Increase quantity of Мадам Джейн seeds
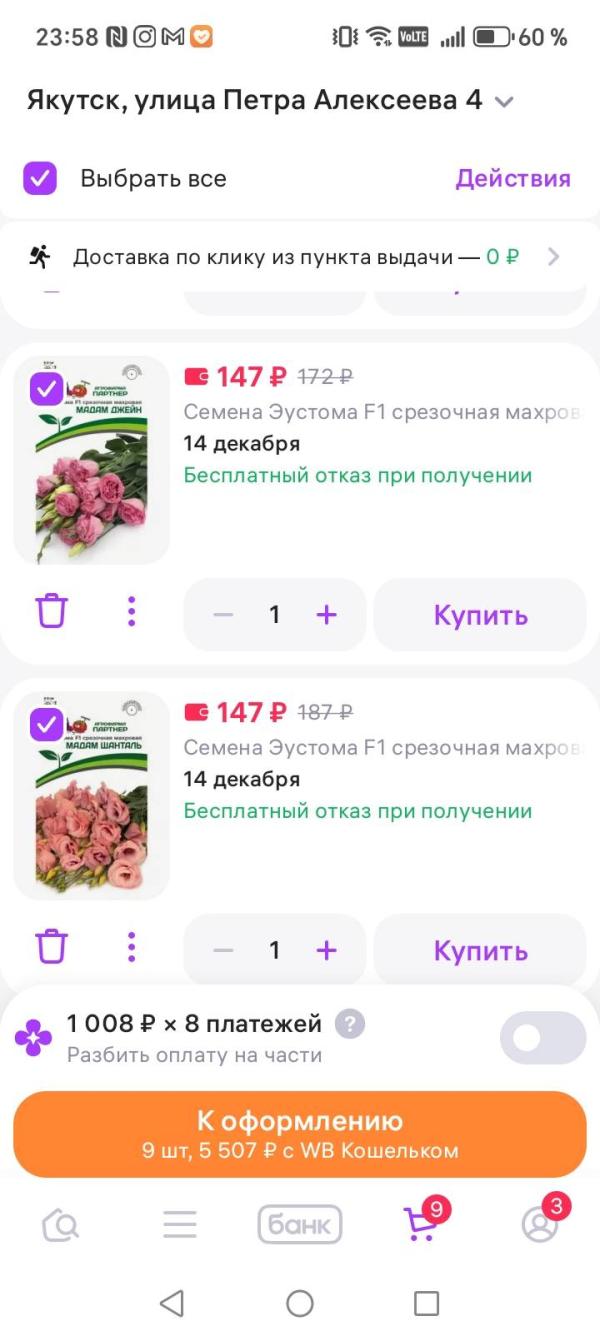The image size is (600, 1335). pyautogui.click(x=326, y=614)
